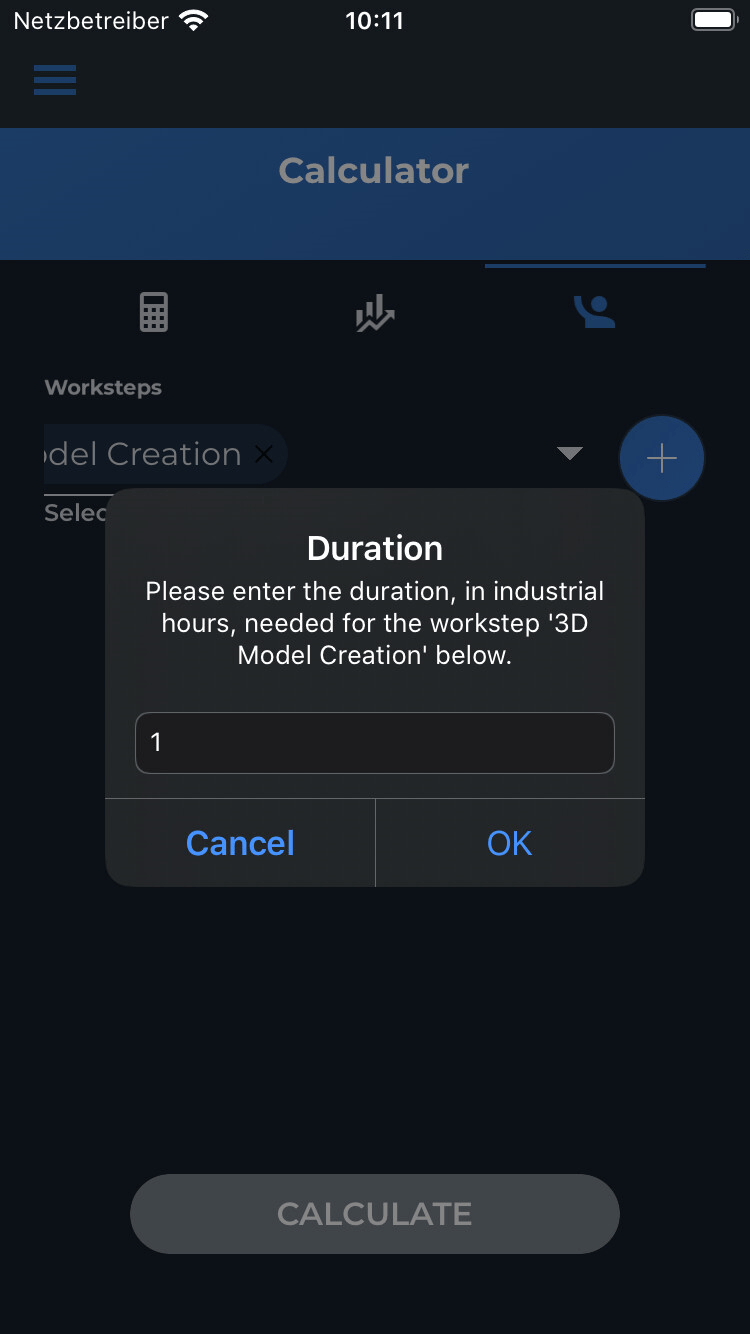Tap the duration input field
The height and width of the screenshot is (1334, 750).
pos(374,742)
